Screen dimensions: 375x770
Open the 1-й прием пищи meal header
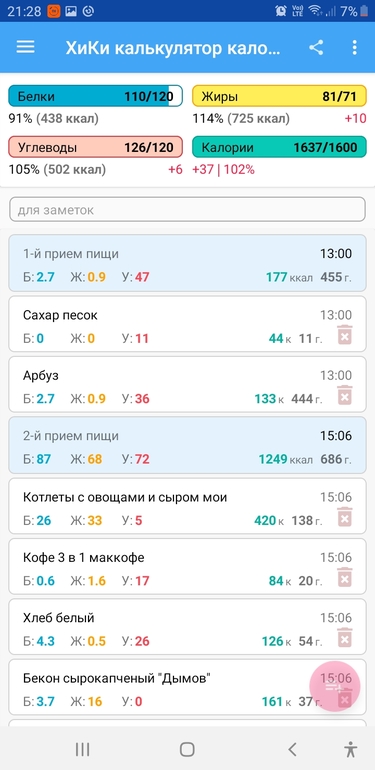click(187, 263)
